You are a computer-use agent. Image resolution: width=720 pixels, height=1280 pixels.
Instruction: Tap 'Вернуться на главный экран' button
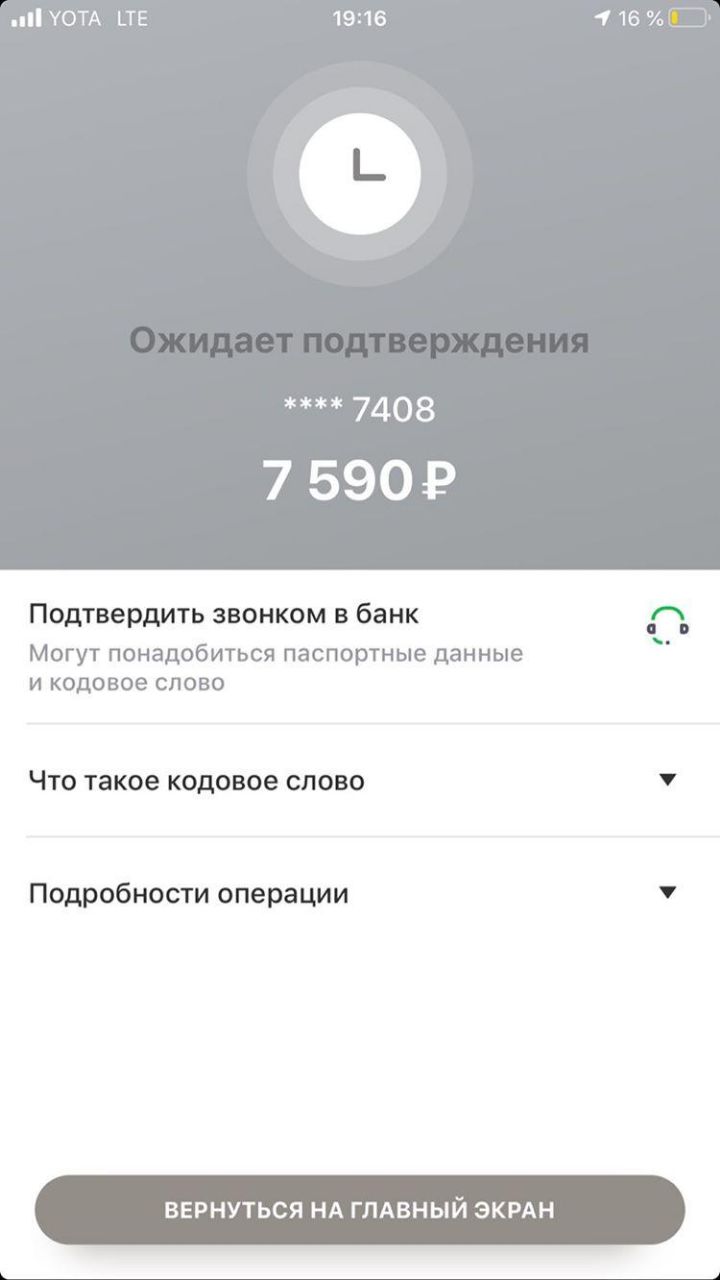tap(360, 1209)
